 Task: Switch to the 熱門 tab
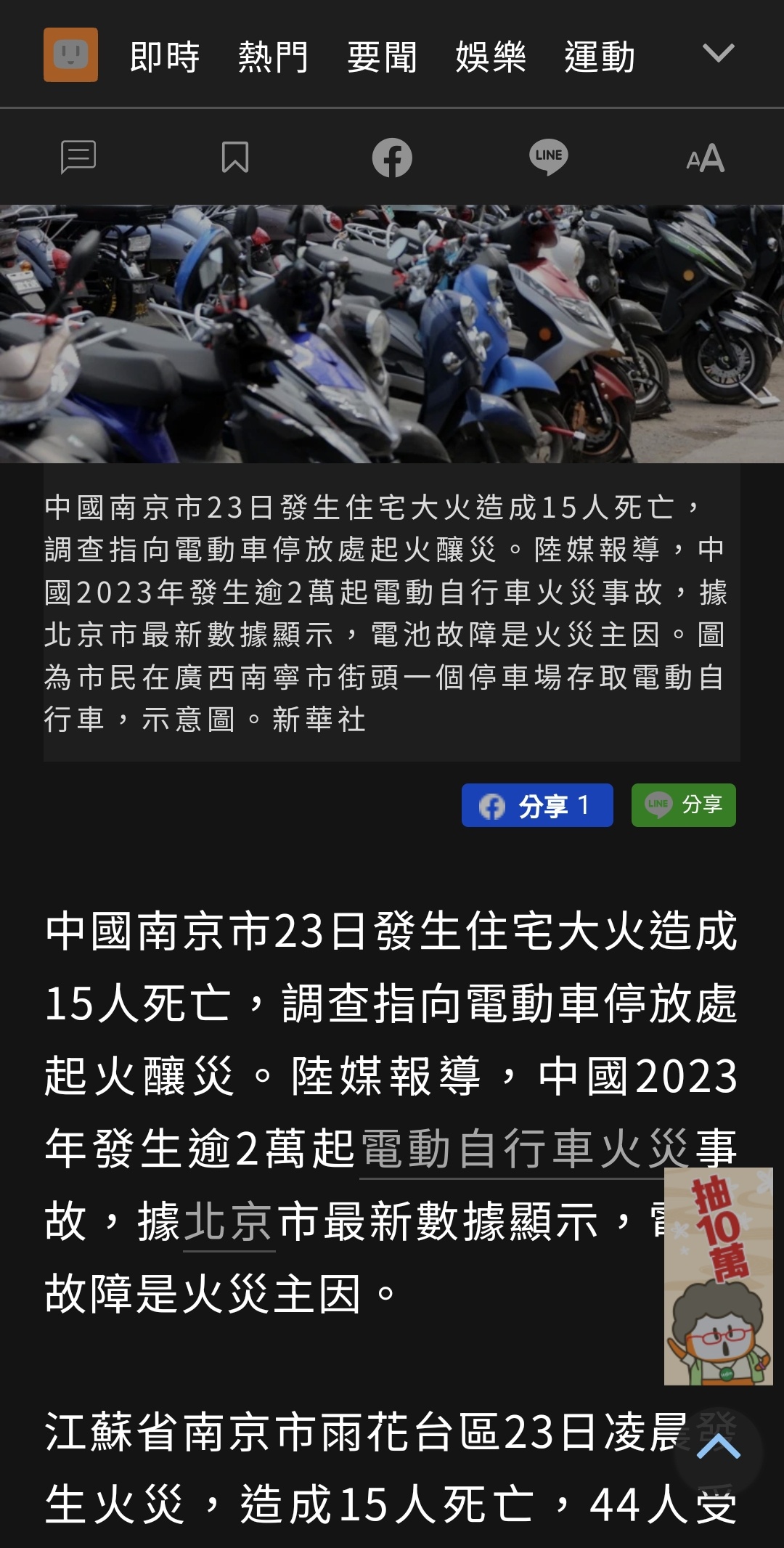pos(274,57)
